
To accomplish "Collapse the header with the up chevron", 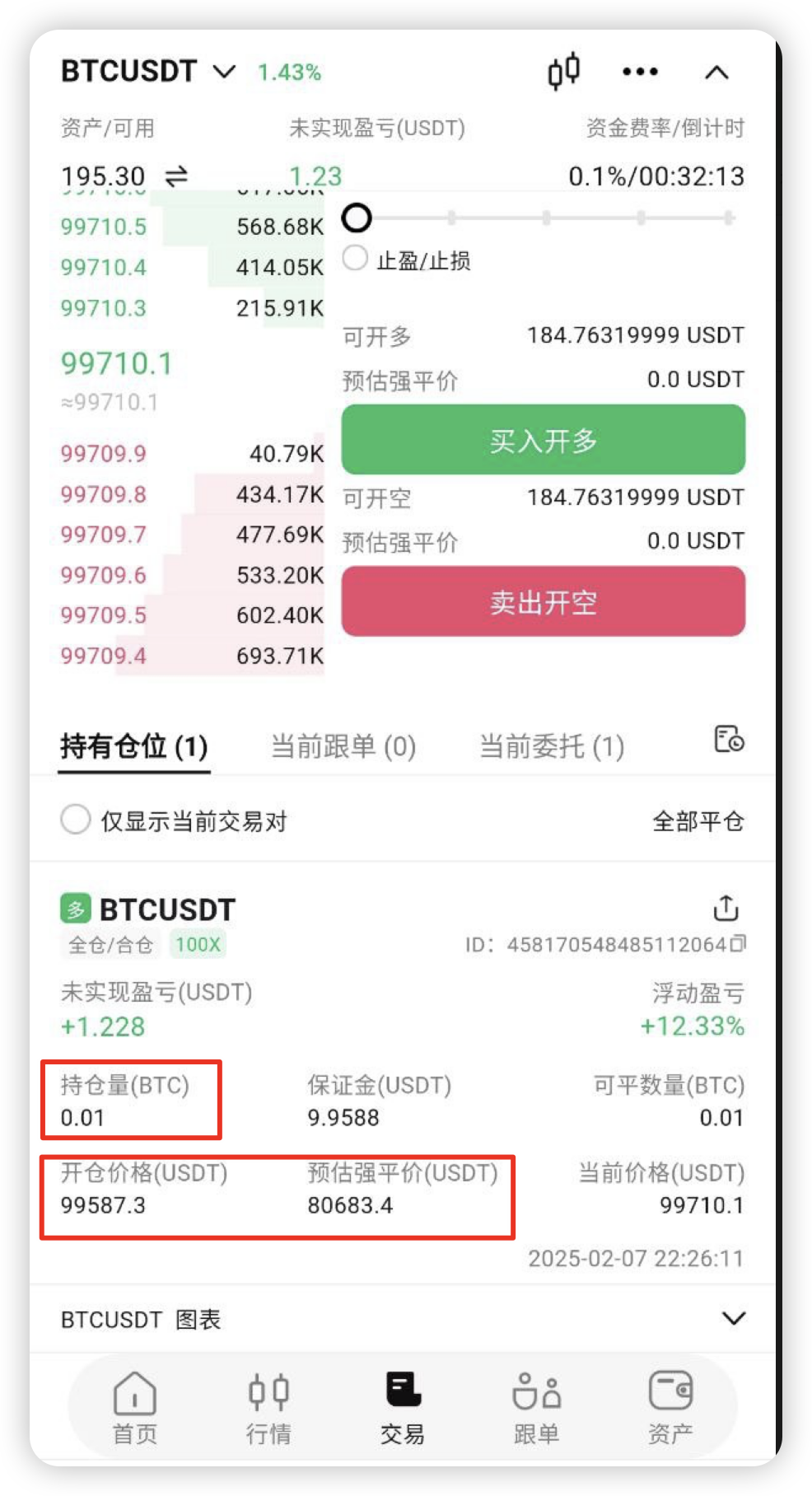I will (x=716, y=72).
